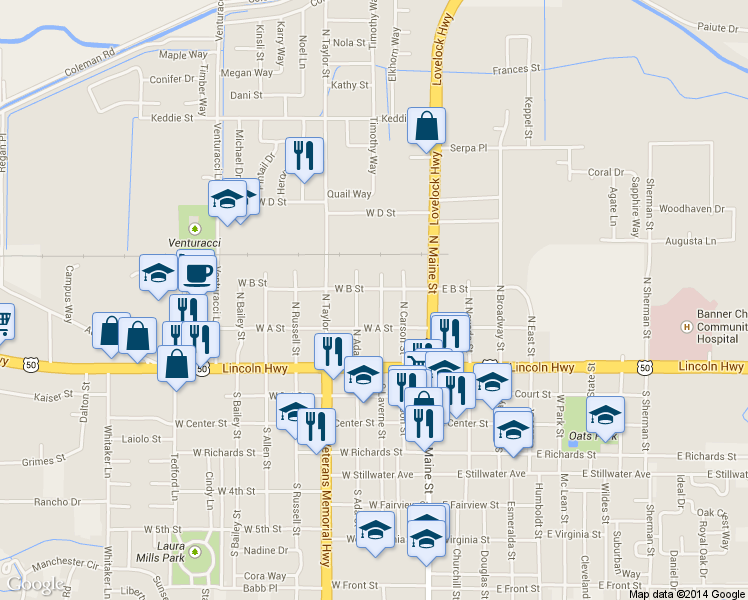Tap the school marker near Oats Park

click(x=605, y=415)
